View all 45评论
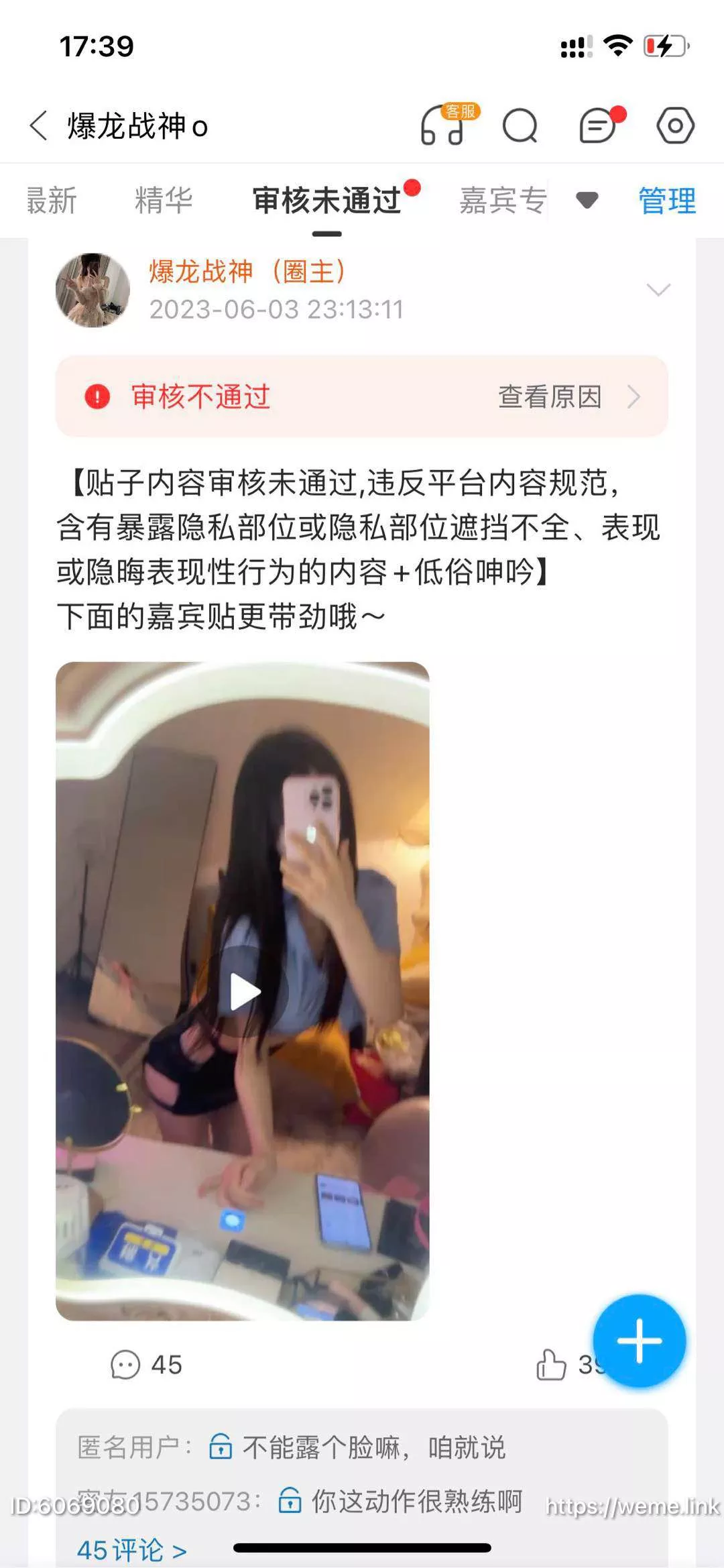 coord(131,1550)
